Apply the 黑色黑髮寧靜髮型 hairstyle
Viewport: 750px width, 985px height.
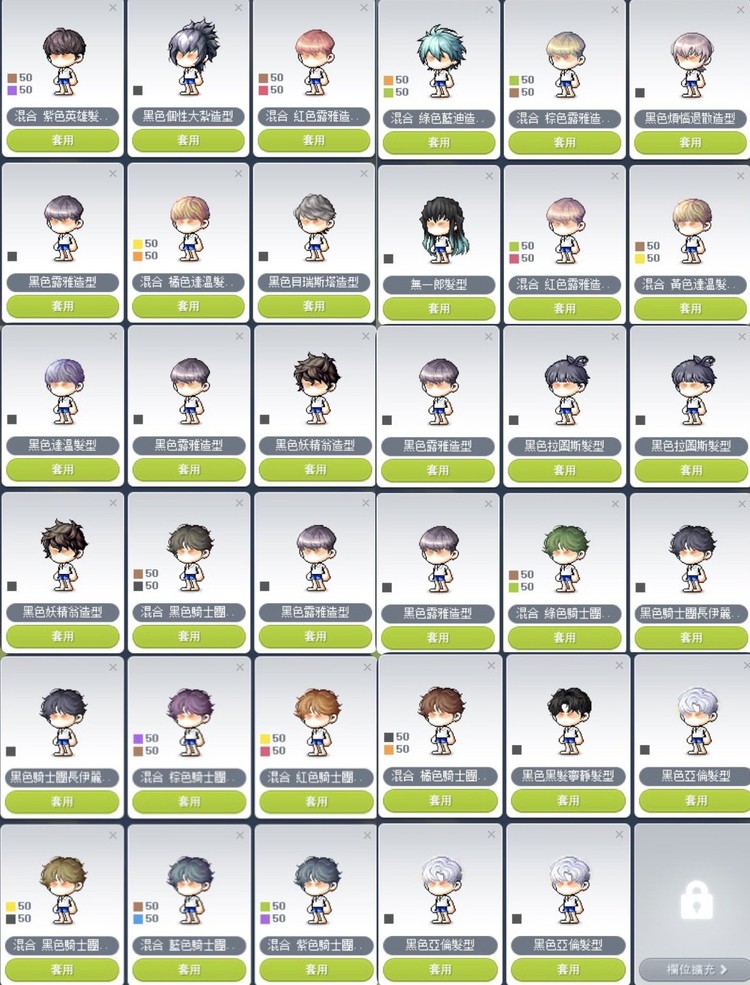tap(568, 800)
